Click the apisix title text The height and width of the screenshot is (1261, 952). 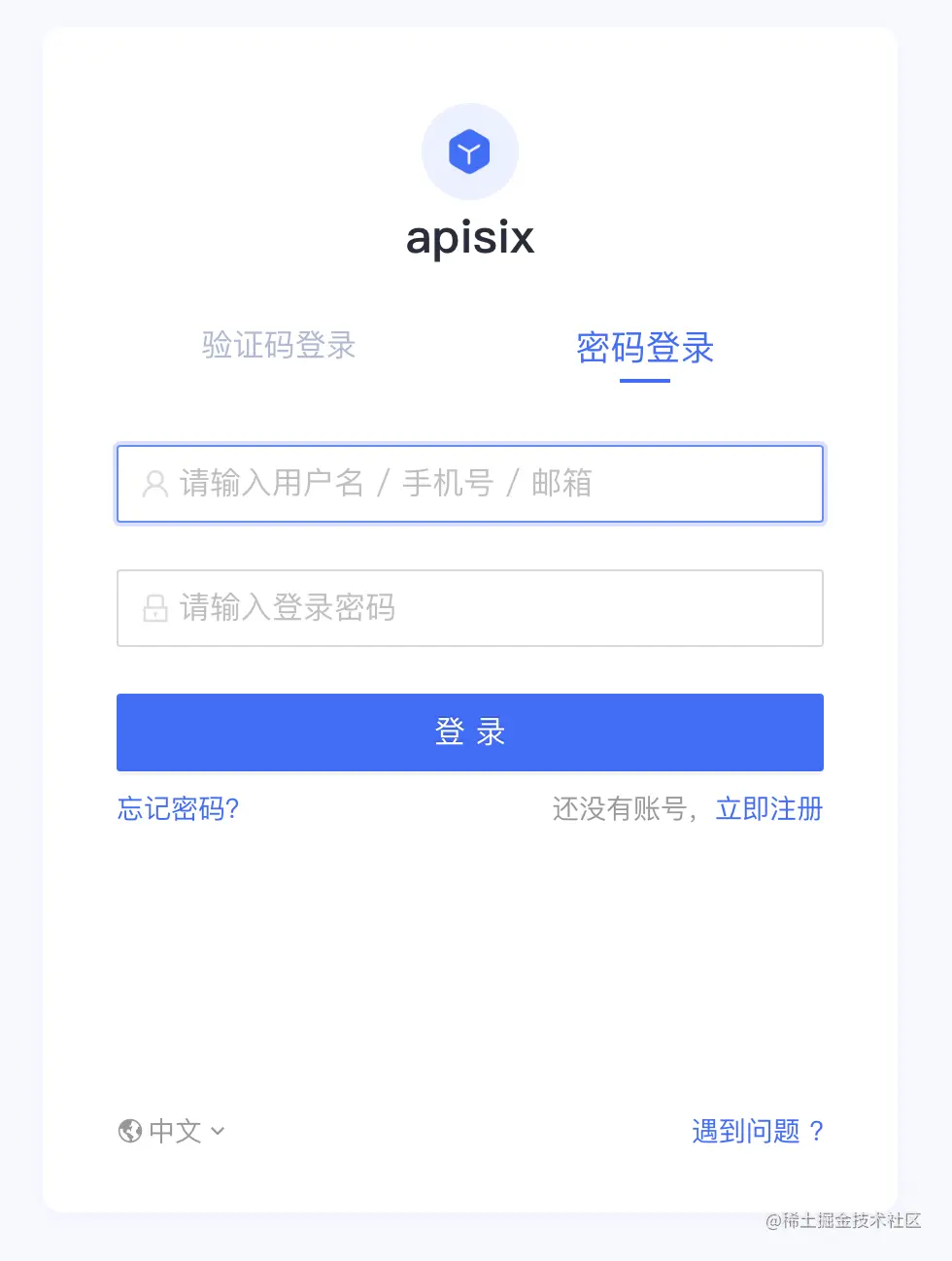click(x=470, y=237)
